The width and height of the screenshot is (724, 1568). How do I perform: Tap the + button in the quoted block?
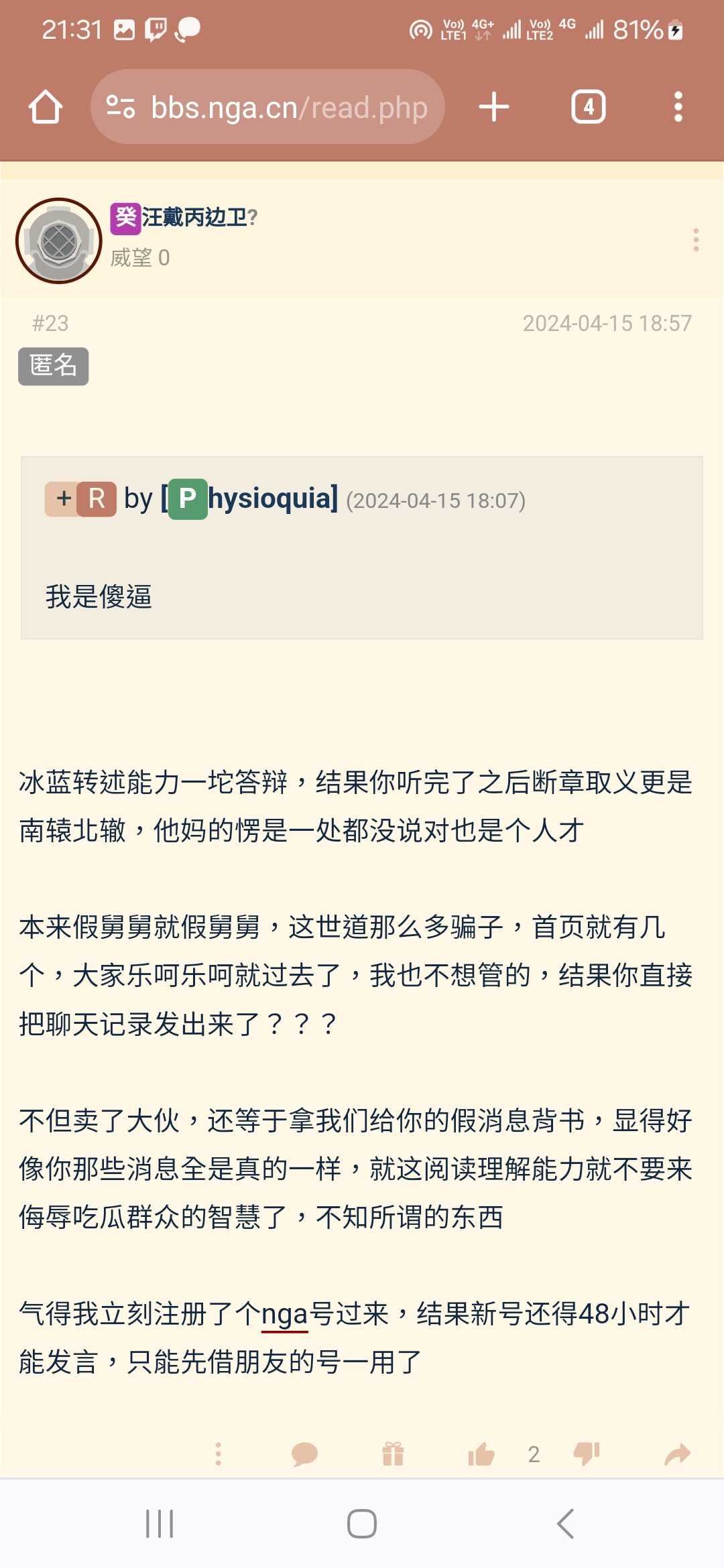pos(62,499)
